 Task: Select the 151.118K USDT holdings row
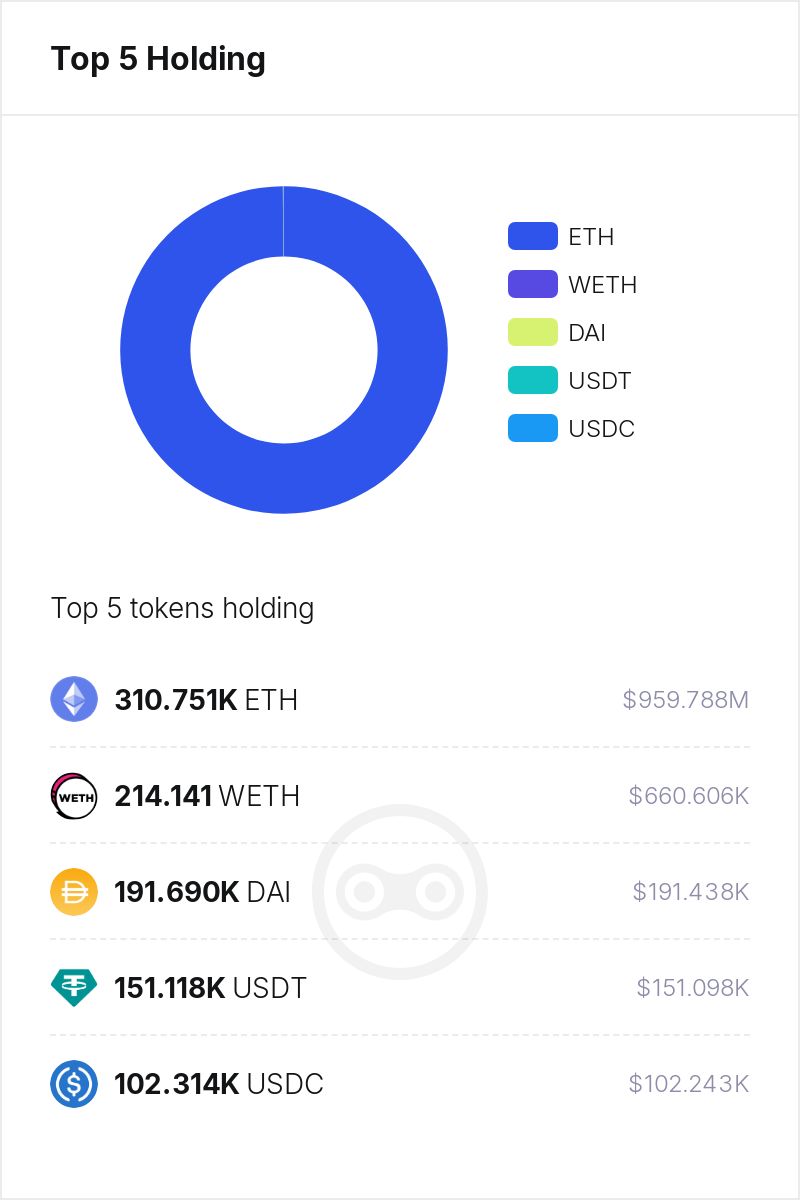(400, 987)
